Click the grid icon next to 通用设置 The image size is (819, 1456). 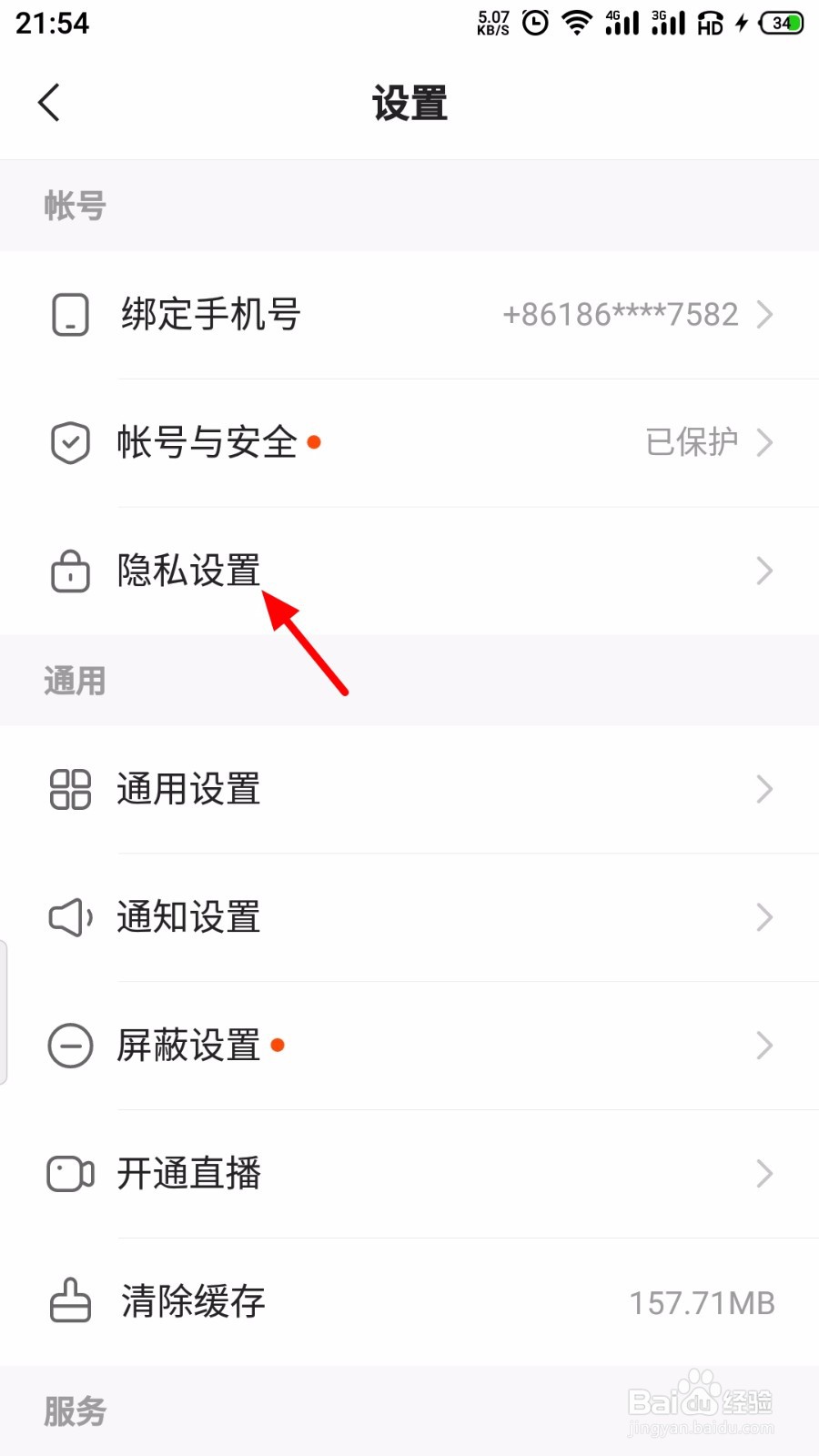69,790
